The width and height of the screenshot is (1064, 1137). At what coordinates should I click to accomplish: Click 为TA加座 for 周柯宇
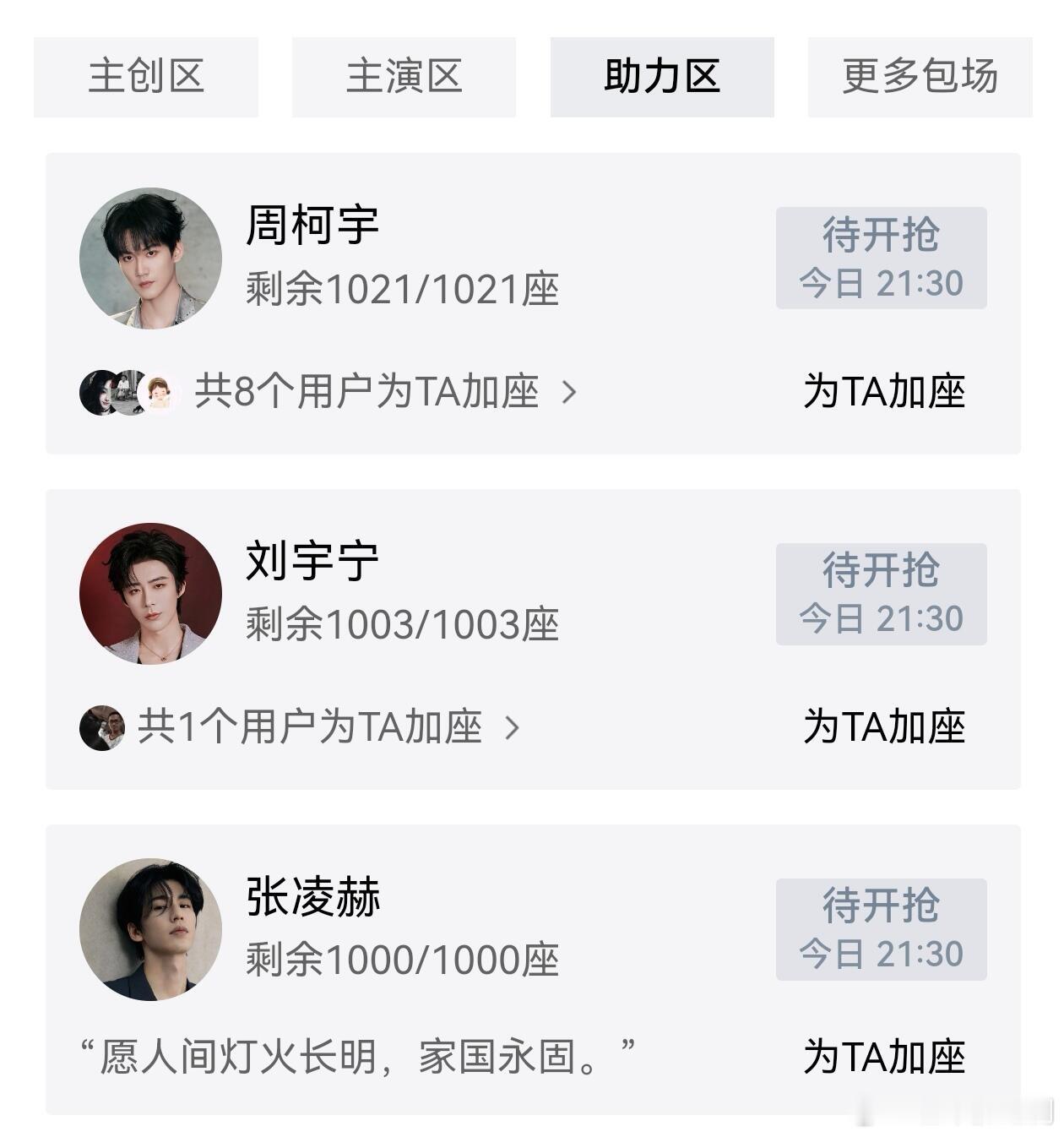pos(884,390)
